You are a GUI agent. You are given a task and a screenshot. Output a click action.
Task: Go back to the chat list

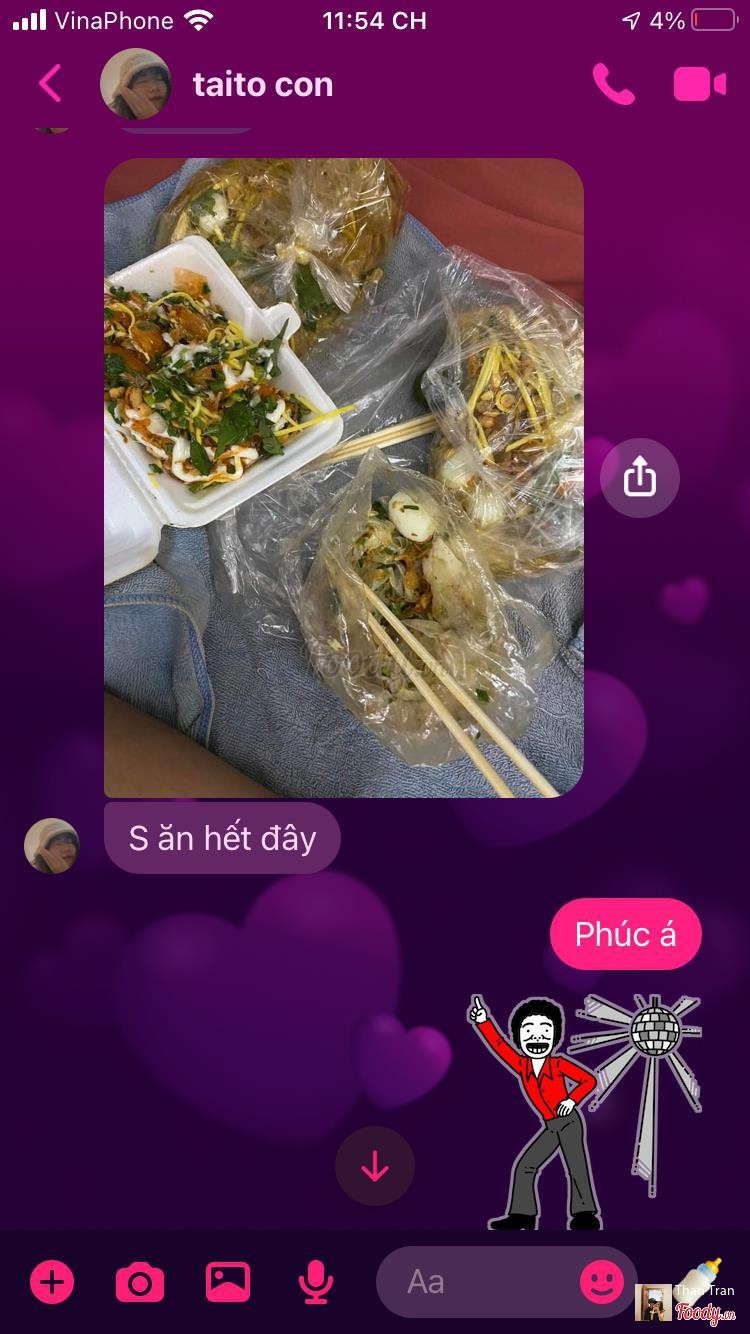tap(50, 84)
